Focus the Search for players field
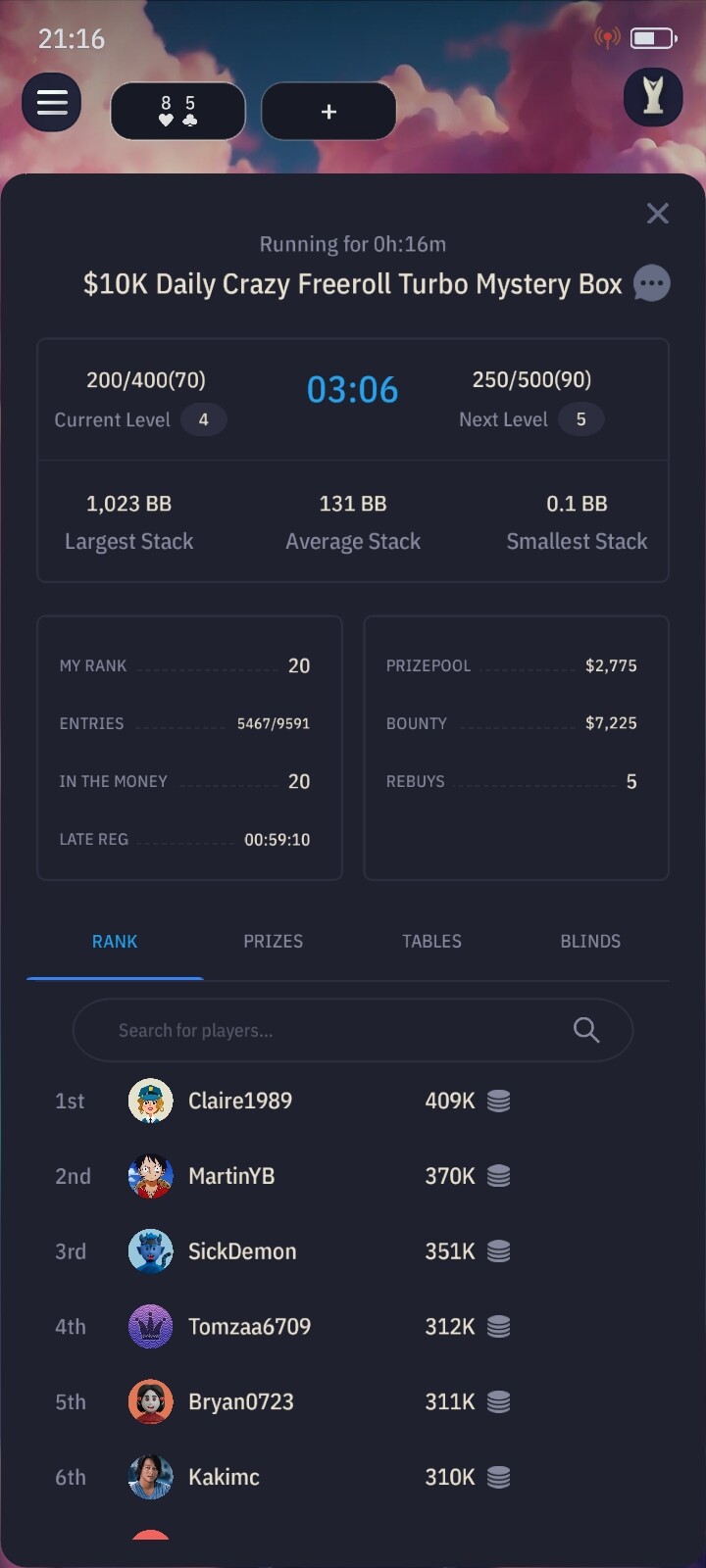The height and width of the screenshot is (1568, 706). click(x=324, y=1030)
